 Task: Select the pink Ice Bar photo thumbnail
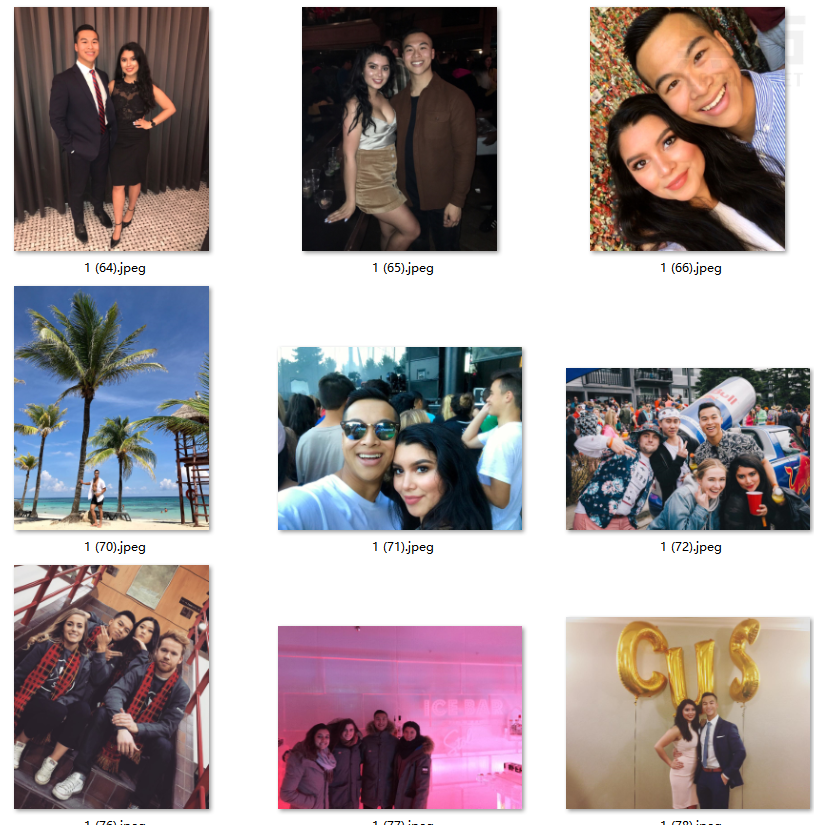click(x=399, y=717)
